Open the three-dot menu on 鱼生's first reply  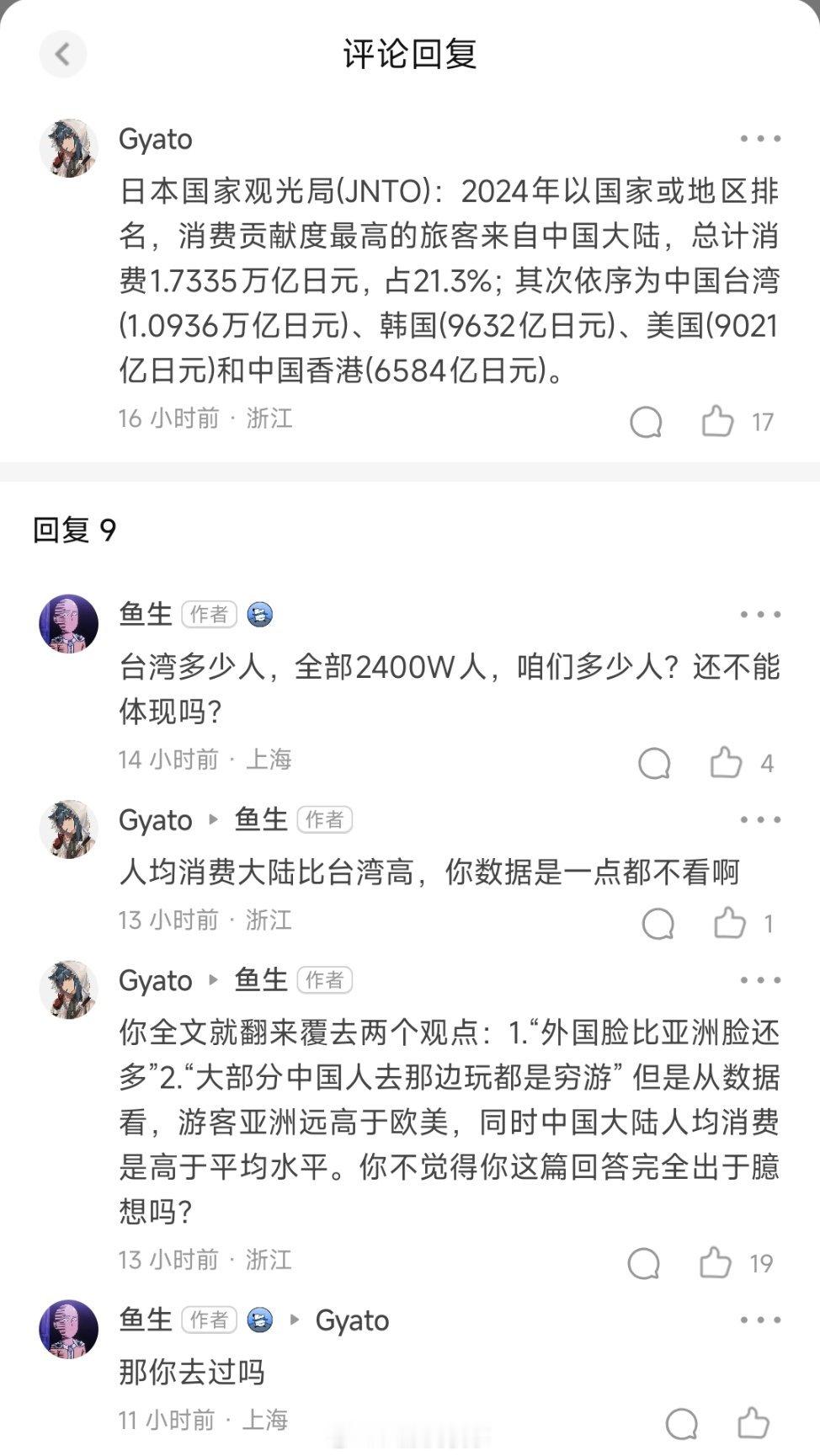click(x=759, y=614)
